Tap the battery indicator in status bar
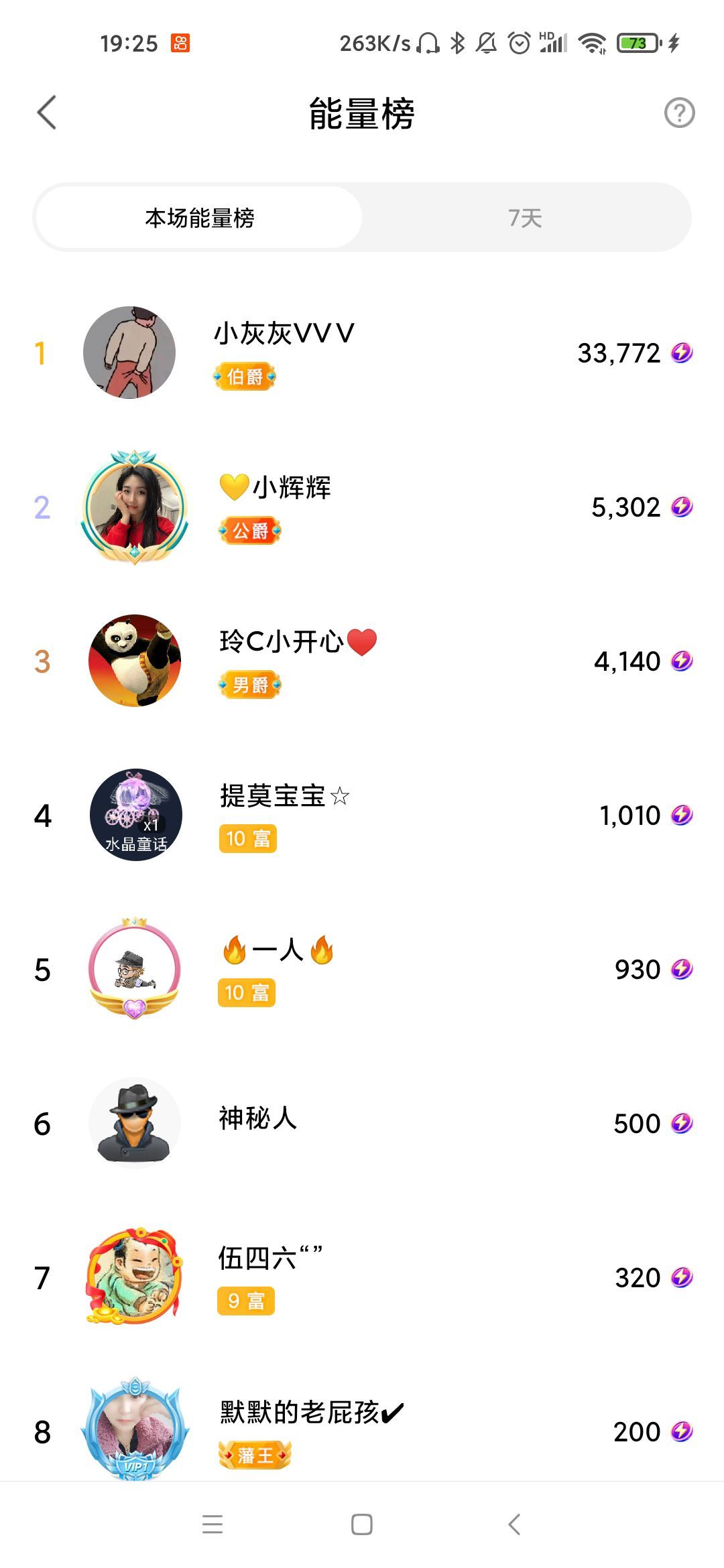Image resolution: width=724 pixels, height=1568 pixels. 636,43
